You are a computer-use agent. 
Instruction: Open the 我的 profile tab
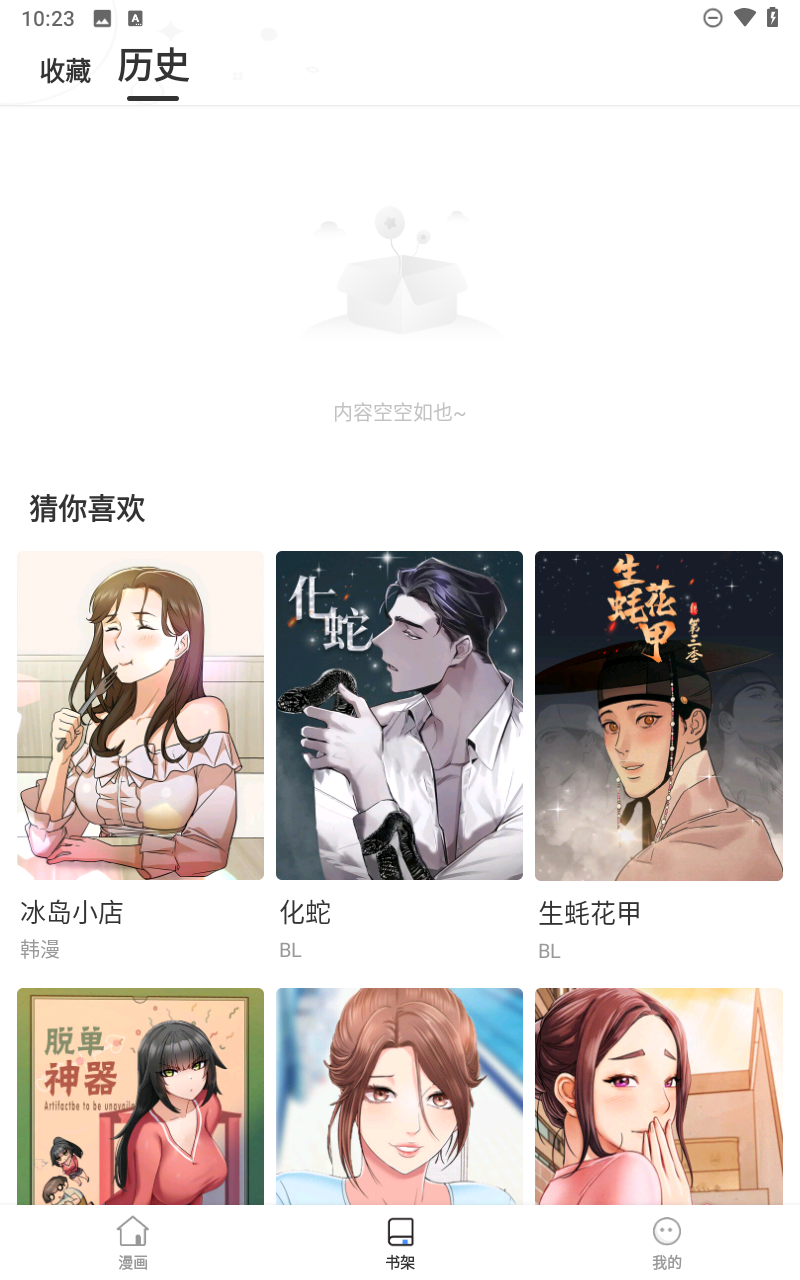pos(666,1243)
